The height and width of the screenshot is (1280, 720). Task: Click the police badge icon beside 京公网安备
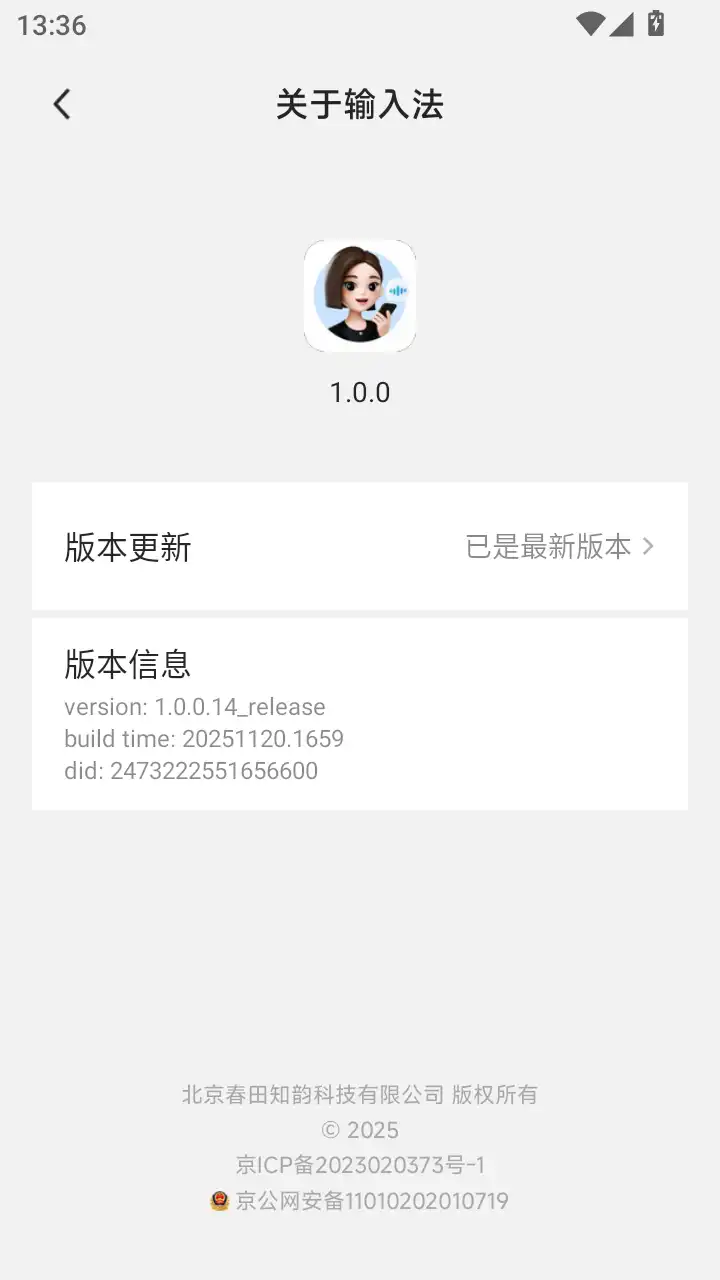pos(222,1201)
